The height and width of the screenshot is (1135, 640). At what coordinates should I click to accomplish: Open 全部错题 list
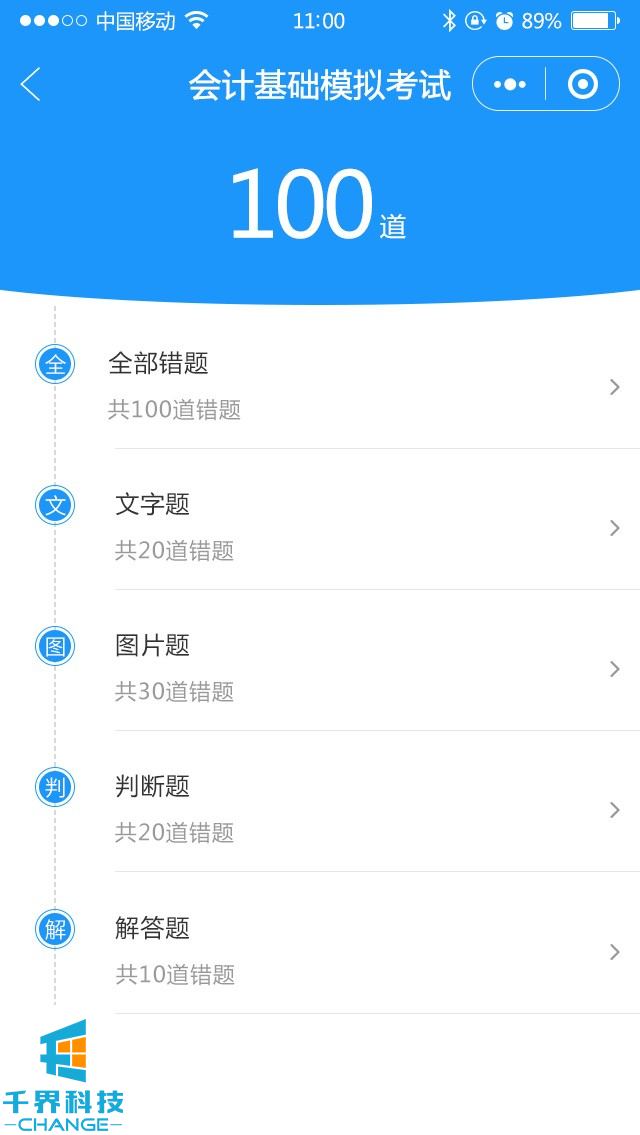(360, 386)
